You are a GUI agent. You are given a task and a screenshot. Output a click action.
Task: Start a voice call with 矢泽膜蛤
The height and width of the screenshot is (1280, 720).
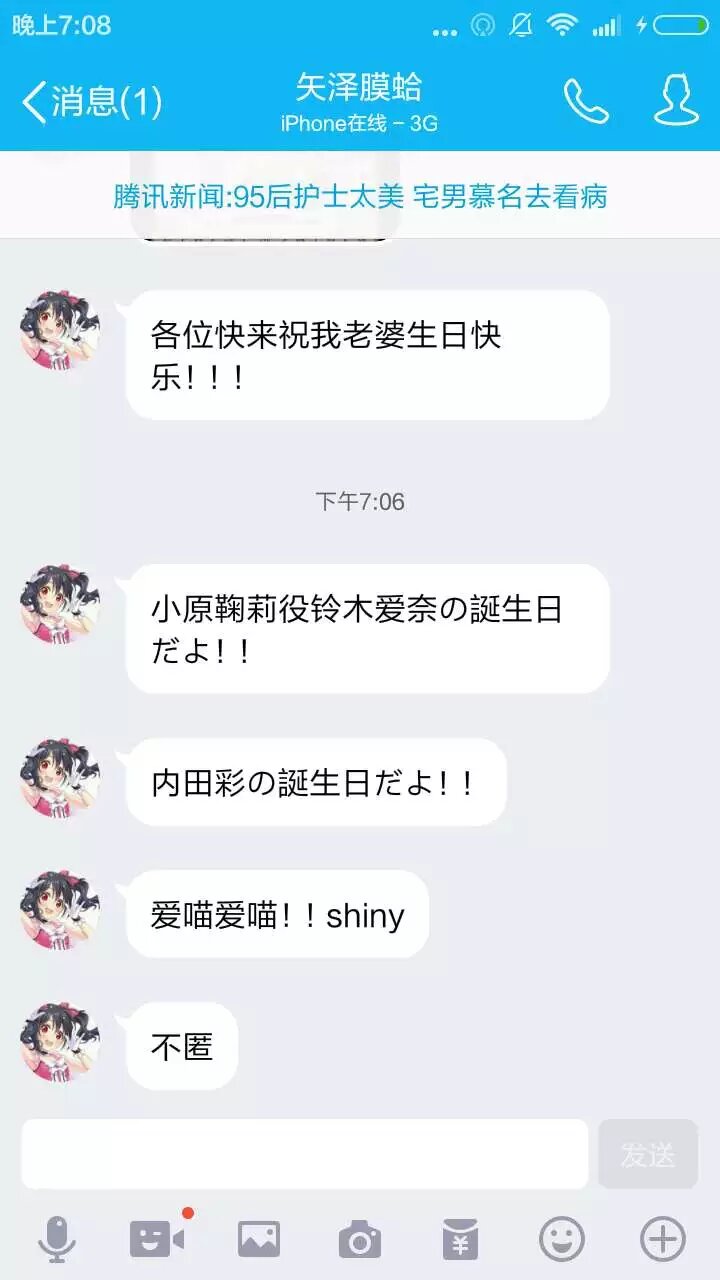586,101
